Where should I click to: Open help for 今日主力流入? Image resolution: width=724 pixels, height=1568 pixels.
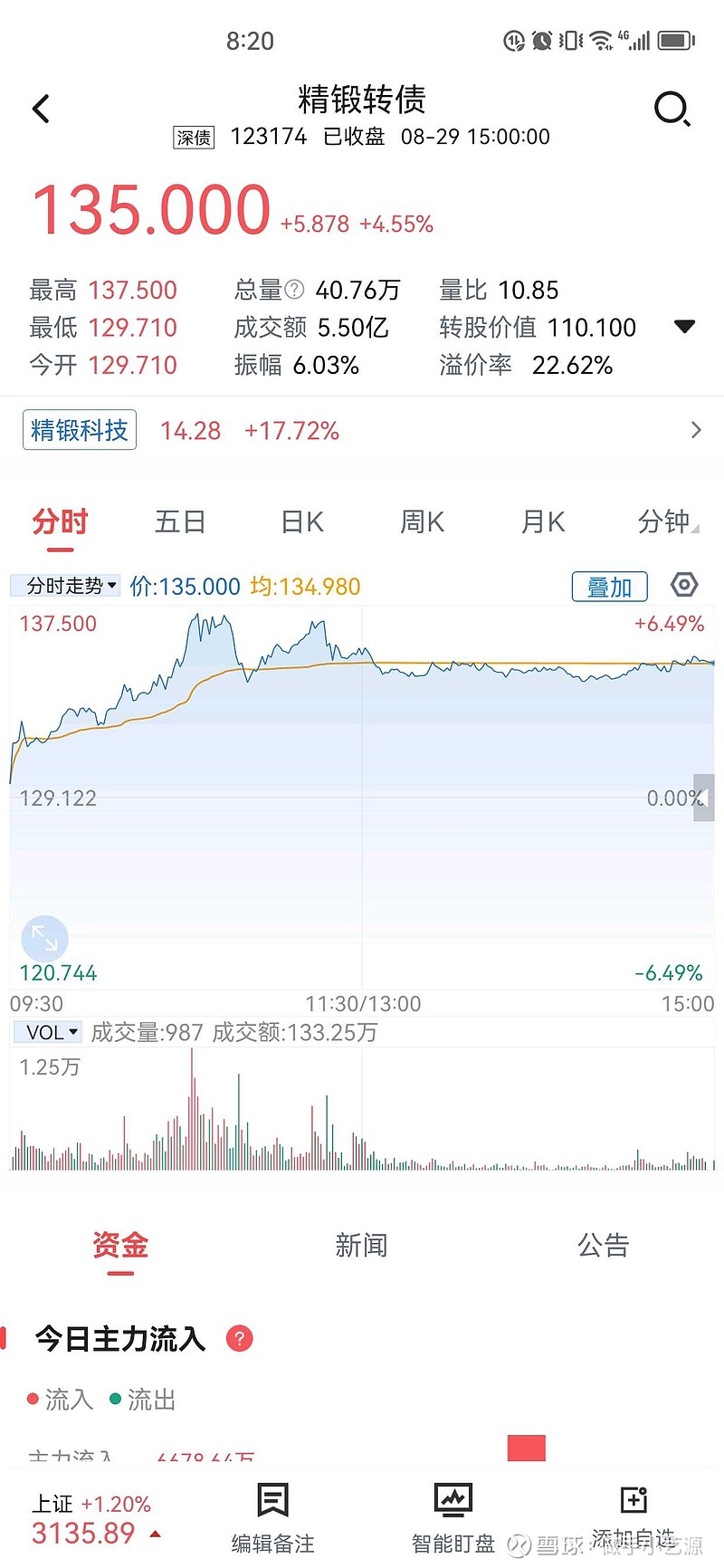coord(239,1338)
